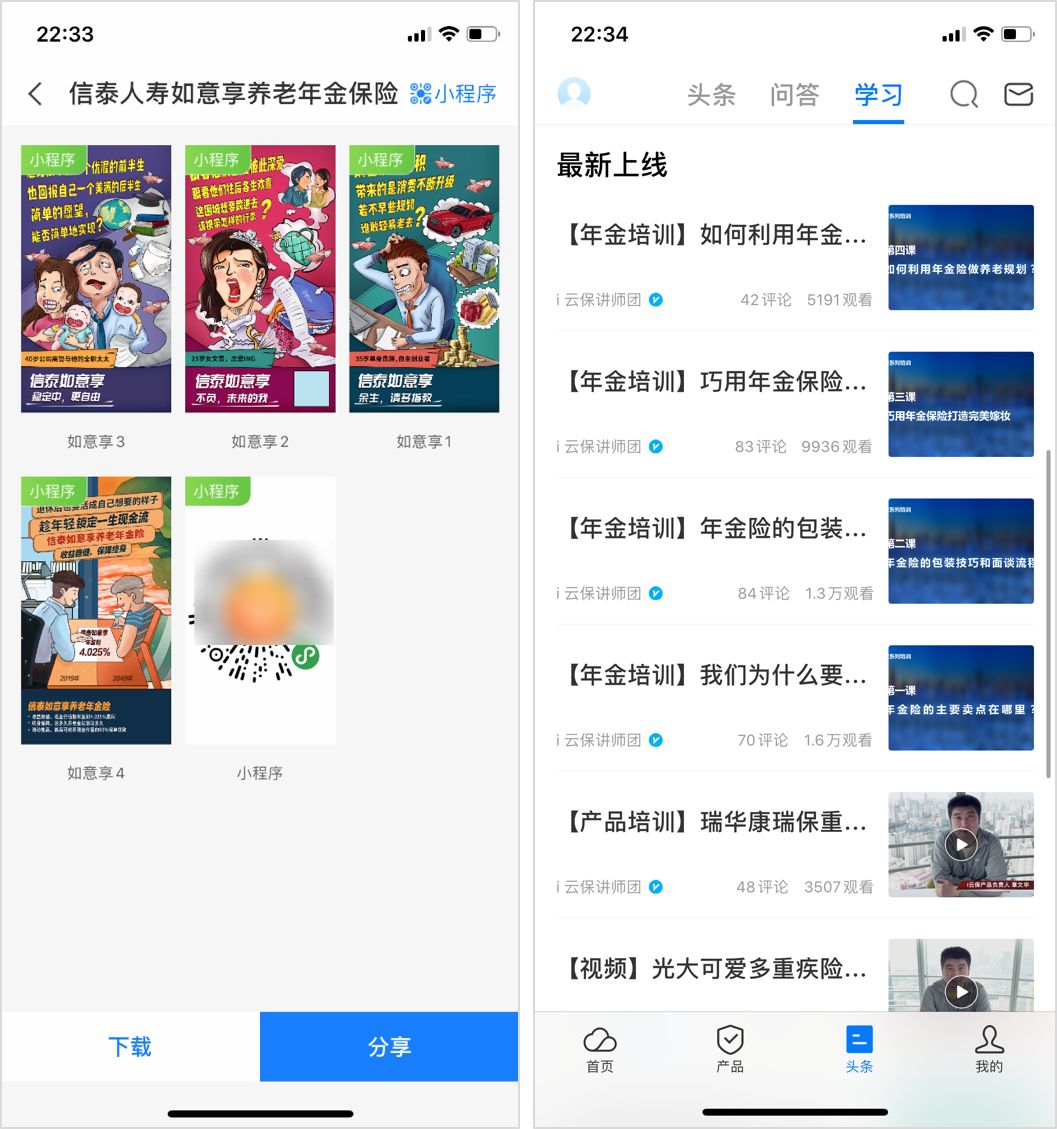The width and height of the screenshot is (1057, 1129).
Task: Open the mail inbox icon
Action: coord(1018,94)
